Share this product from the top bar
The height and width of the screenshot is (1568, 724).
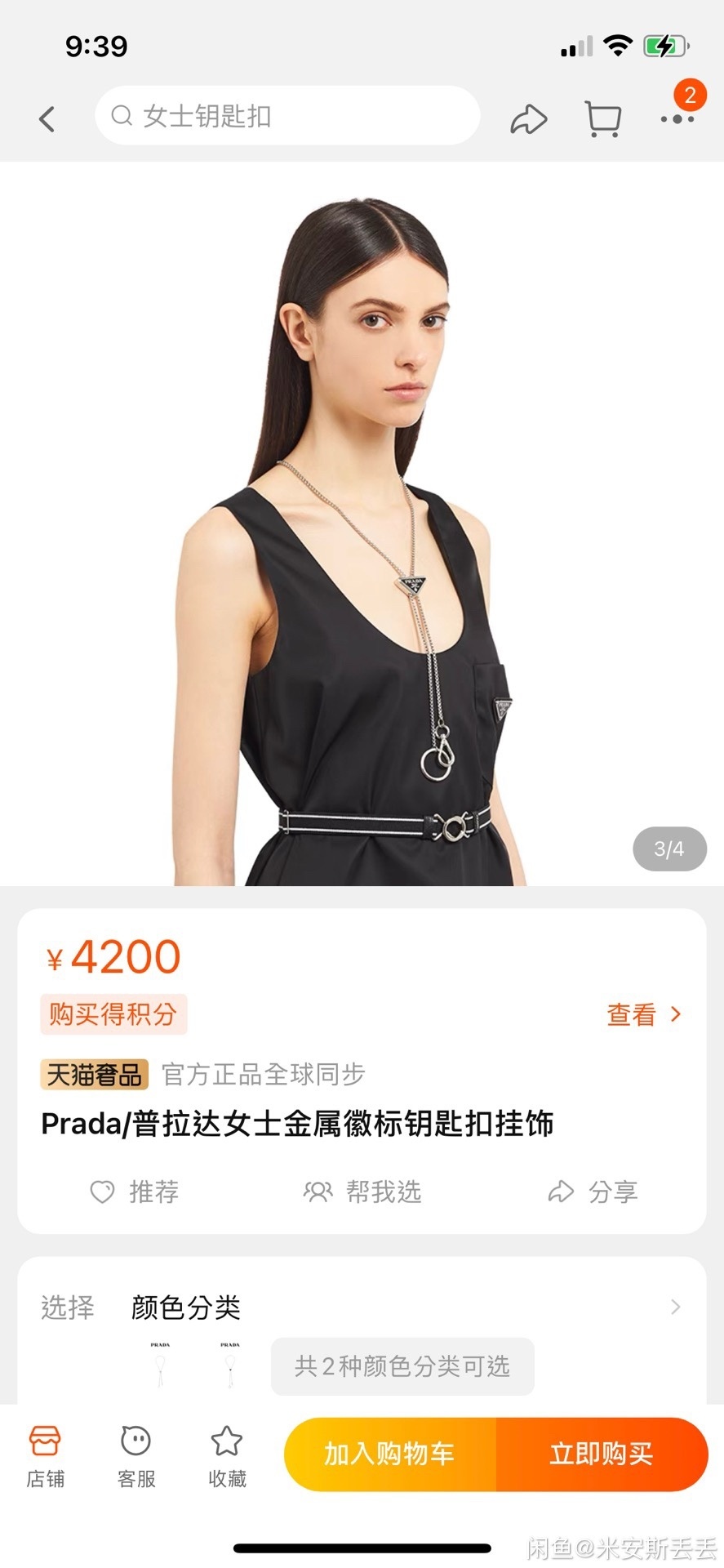tap(528, 119)
